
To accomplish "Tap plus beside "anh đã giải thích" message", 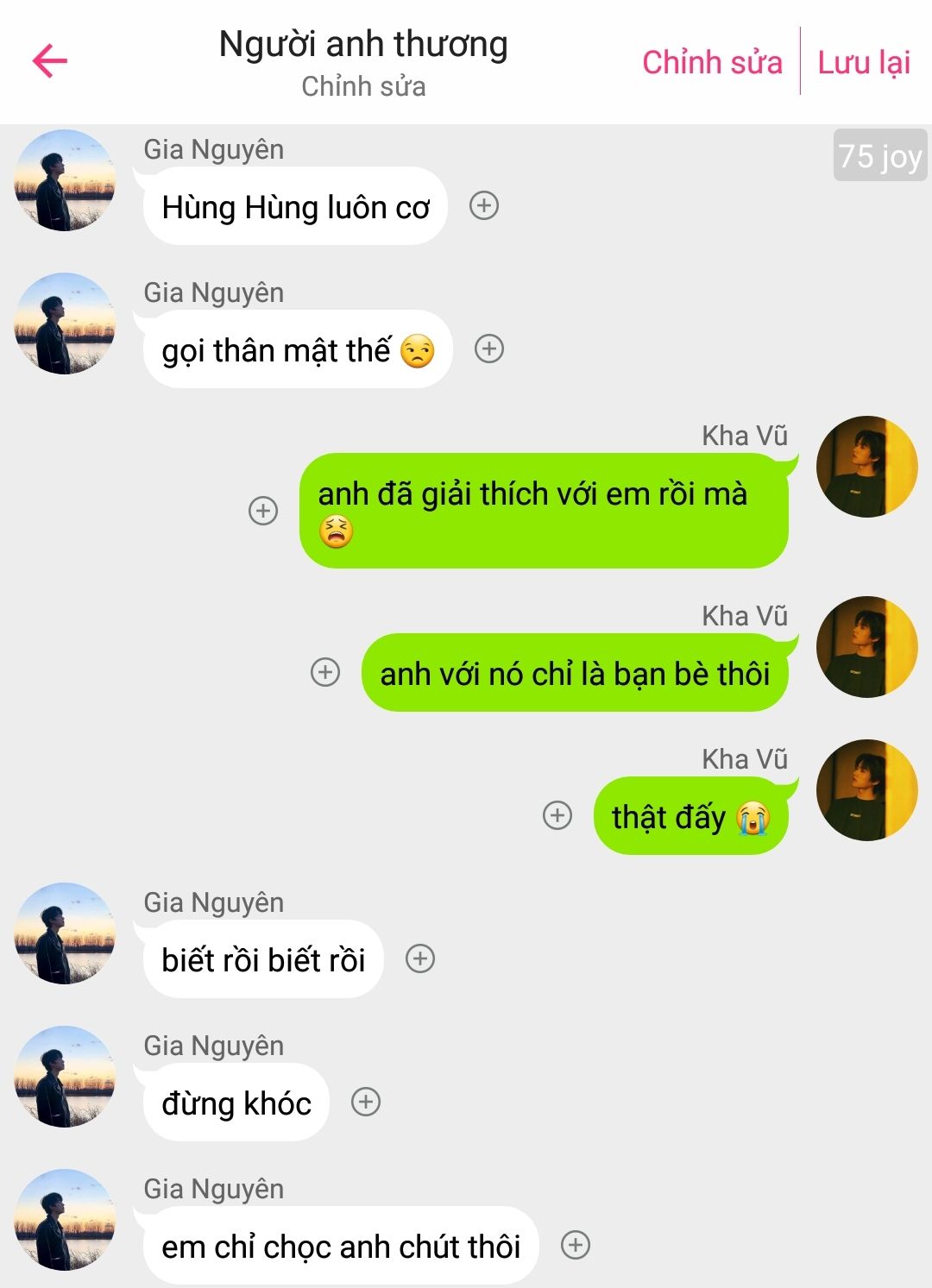I will [x=263, y=510].
